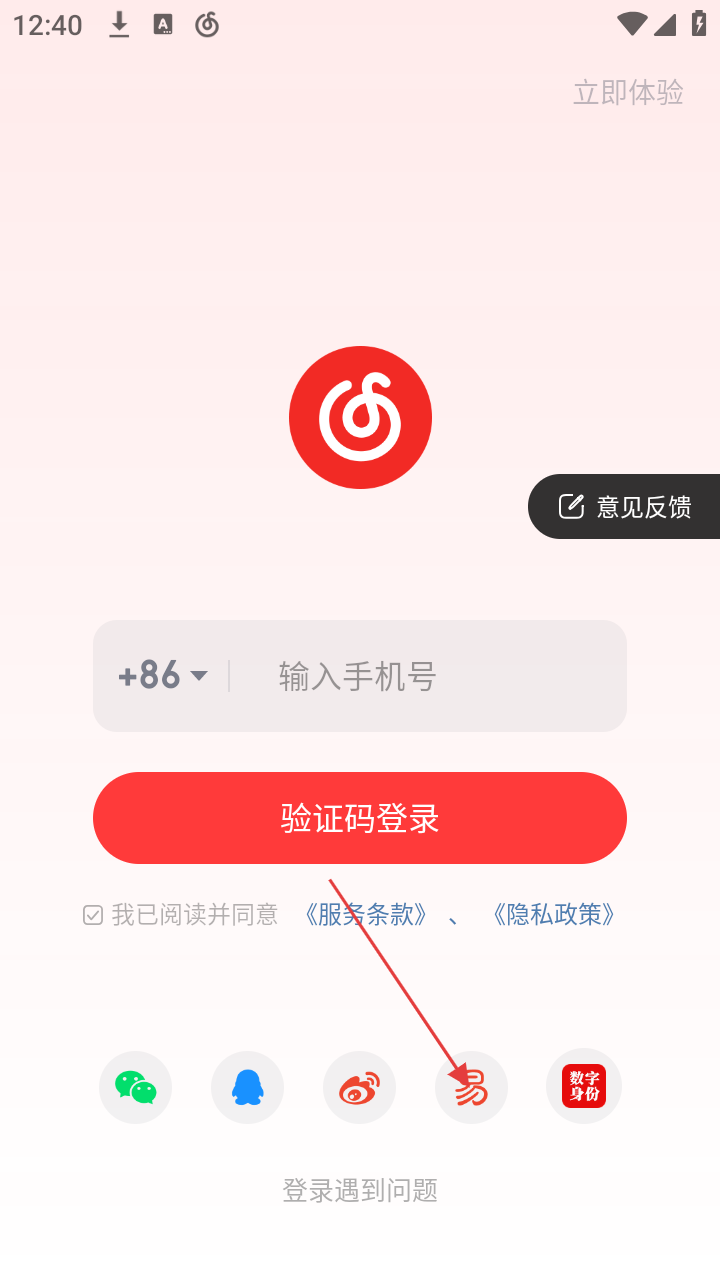This screenshot has height=1280, width=720.
Task: Read the 《隐私政策》 link
Action: tap(554, 914)
